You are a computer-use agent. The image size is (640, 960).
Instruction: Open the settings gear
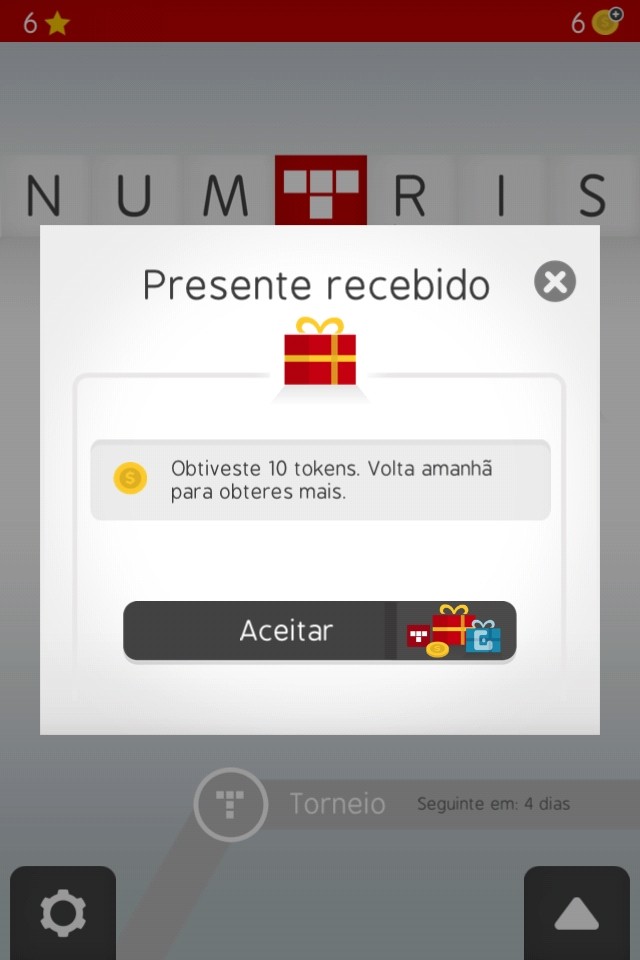(x=62, y=913)
